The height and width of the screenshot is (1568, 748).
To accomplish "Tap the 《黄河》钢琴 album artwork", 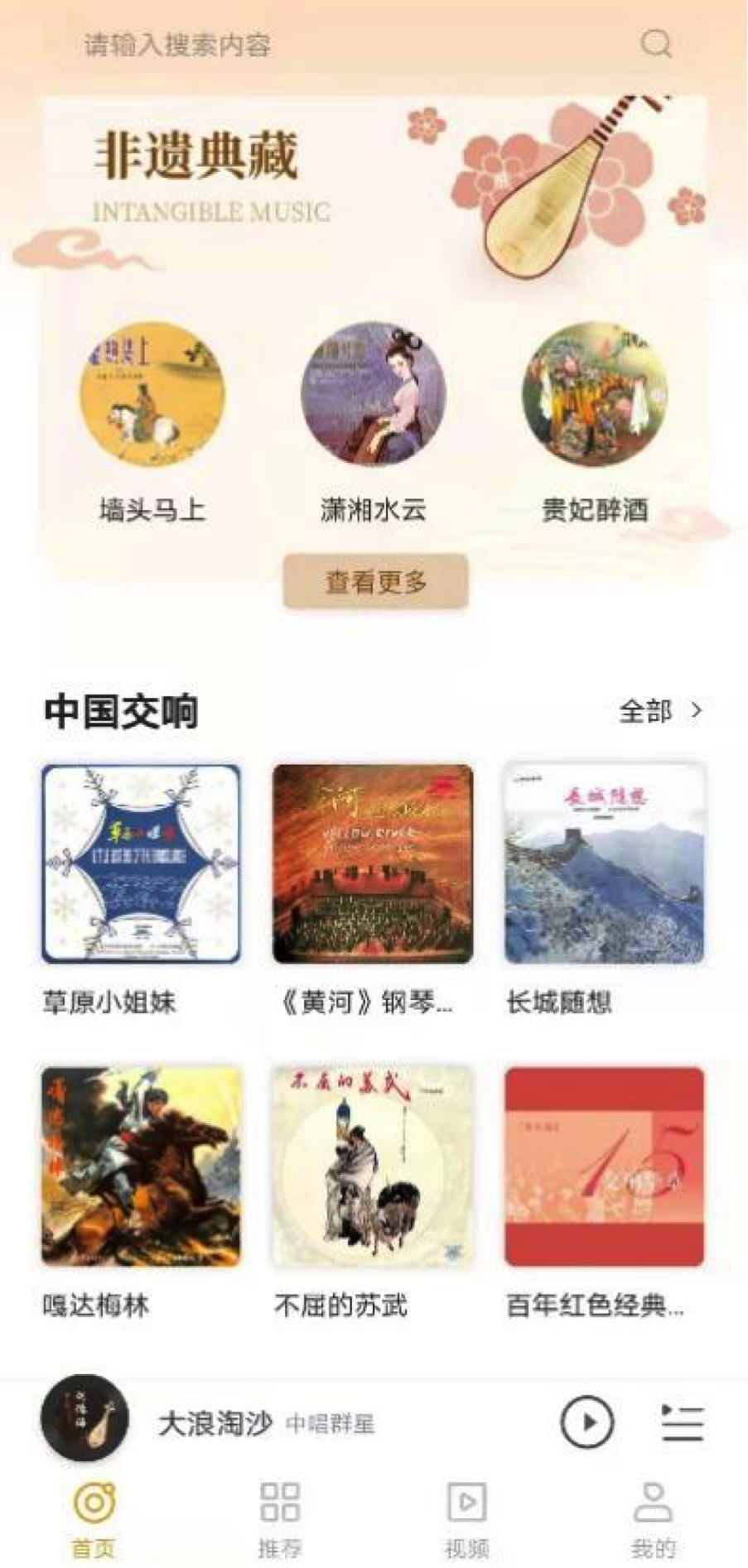I will coord(371,862).
